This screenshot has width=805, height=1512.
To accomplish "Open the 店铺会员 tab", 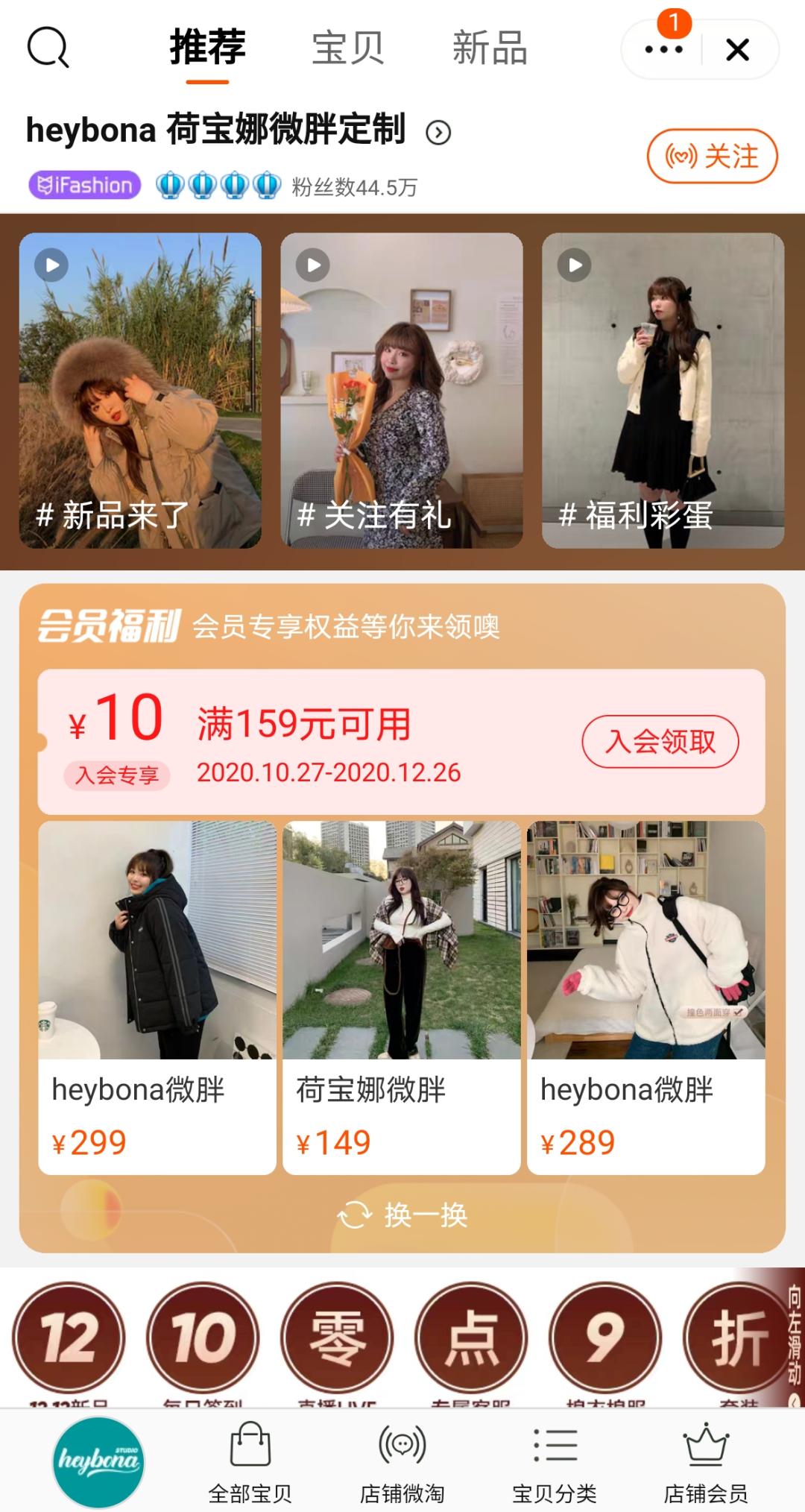I will coord(706,1461).
